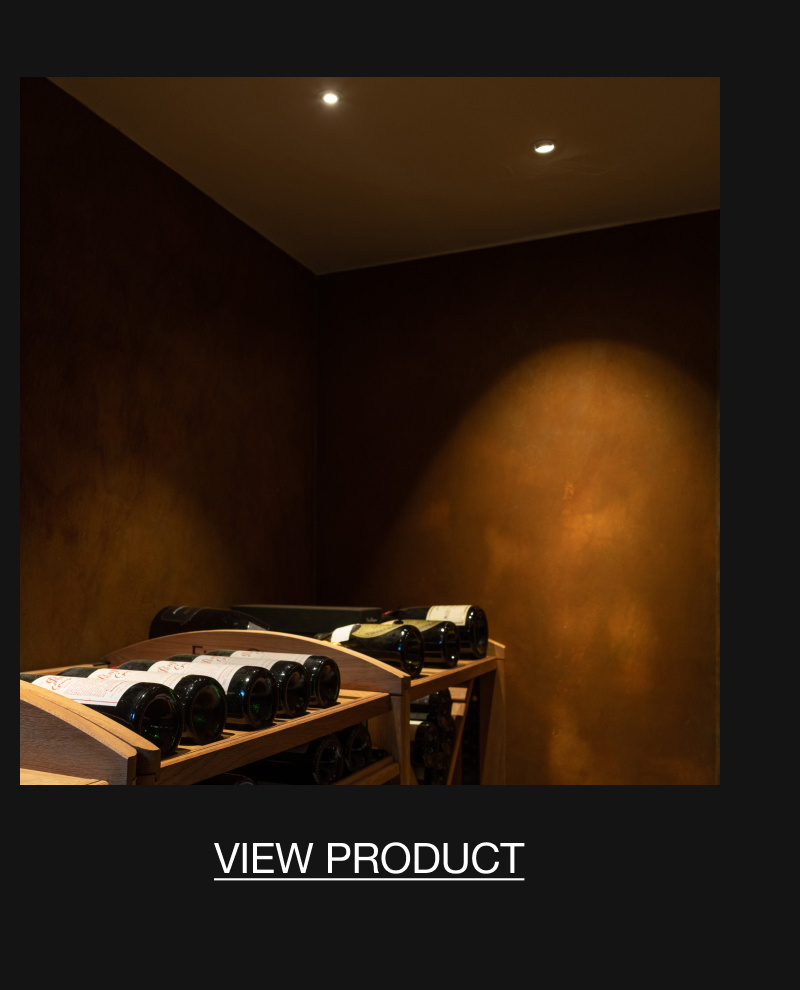Open the VIEW PRODUCT link
The image size is (800, 990).
[x=369, y=859]
